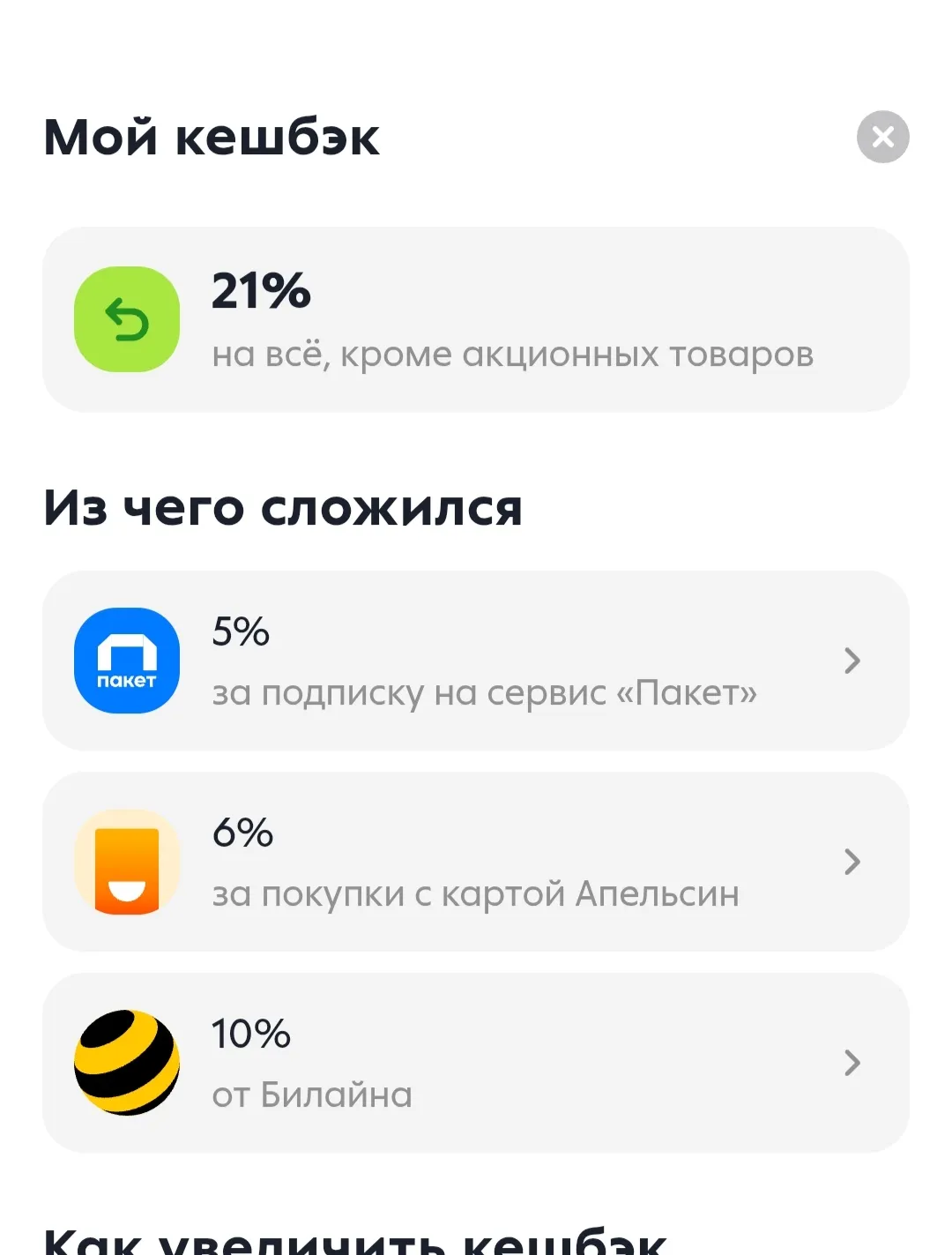Viewport: 952px width, 1255px height.
Task: Open the 10% от Билайна row
Action: (x=476, y=1063)
